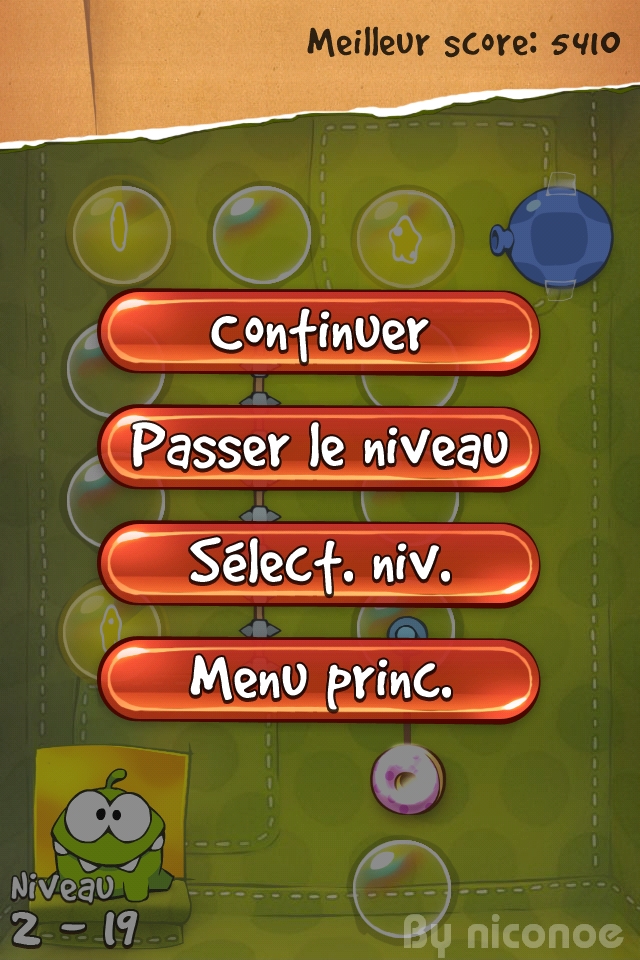Select Passer le niveau to skip level
This screenshot has height=960, width=640.
pyautogui.click(x=319, y=448)
